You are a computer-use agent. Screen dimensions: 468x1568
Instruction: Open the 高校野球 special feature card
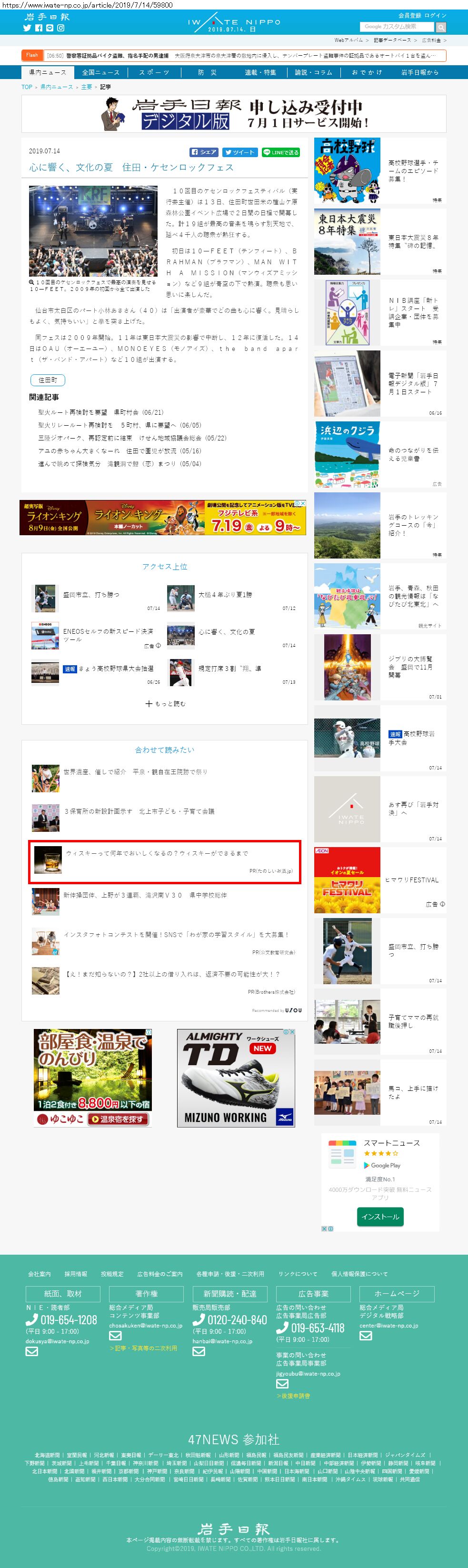tap(380, 171)
